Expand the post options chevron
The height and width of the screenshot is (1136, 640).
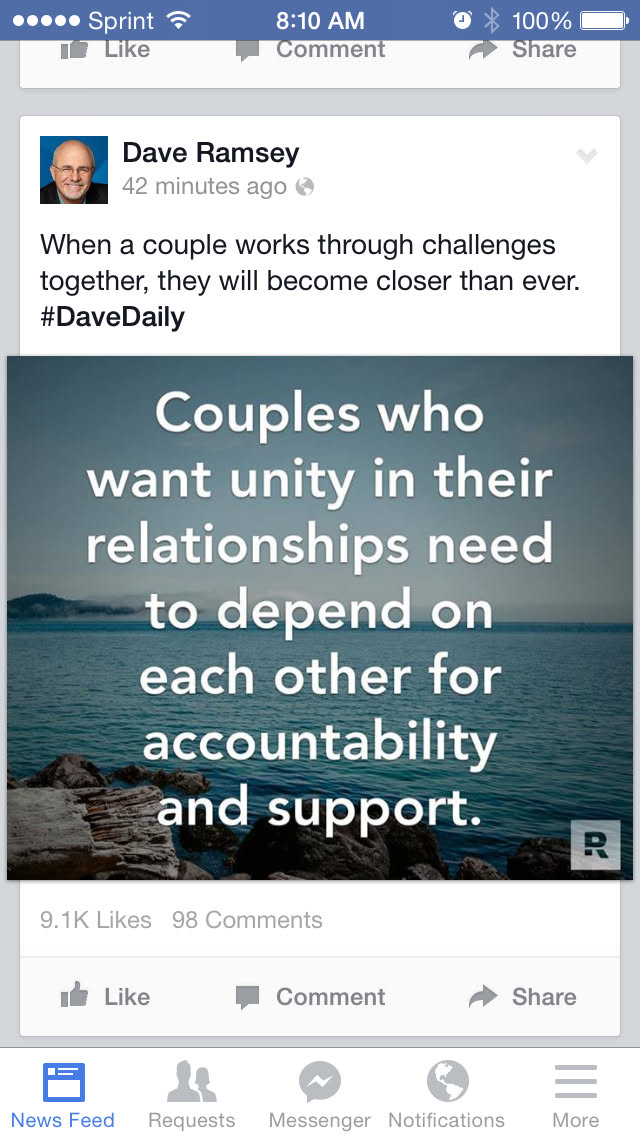click(x=587, y=156)
